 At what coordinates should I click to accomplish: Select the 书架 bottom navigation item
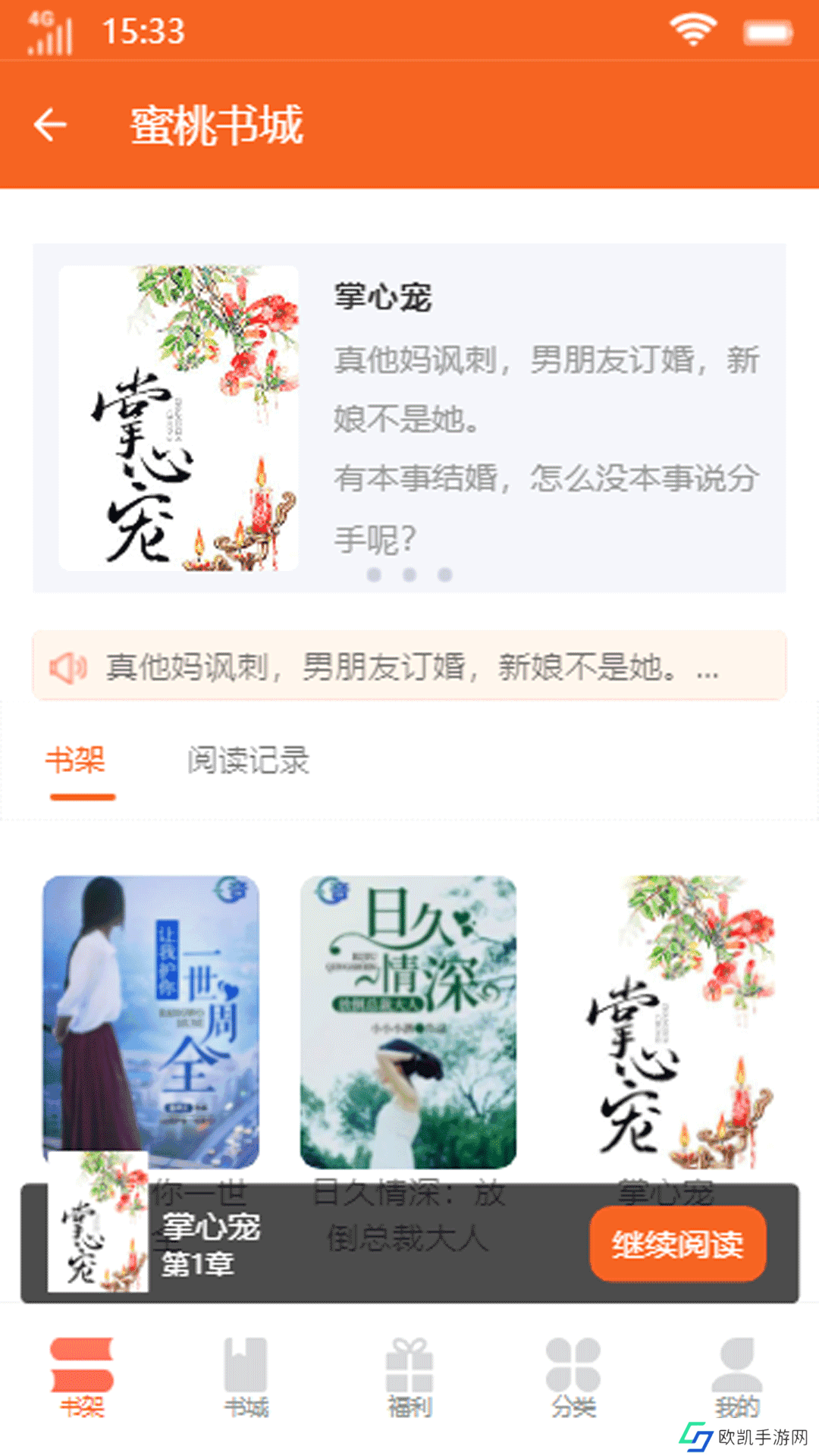tap(82, 1377)
